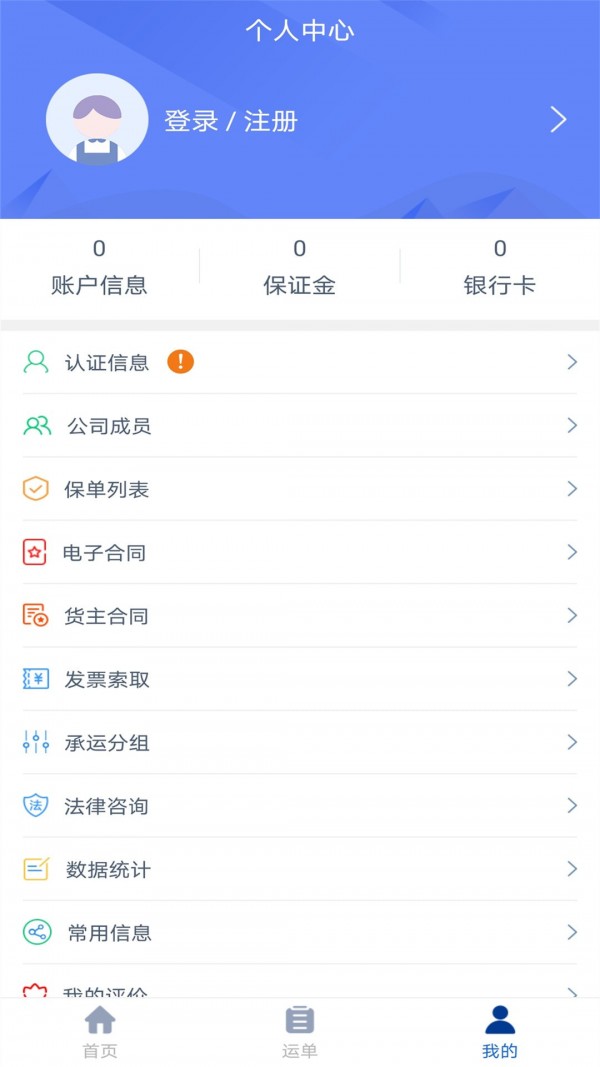The image size is (600, 1067).
Task: Switch to the 首页 home tab
Action: pos(100,1031)
